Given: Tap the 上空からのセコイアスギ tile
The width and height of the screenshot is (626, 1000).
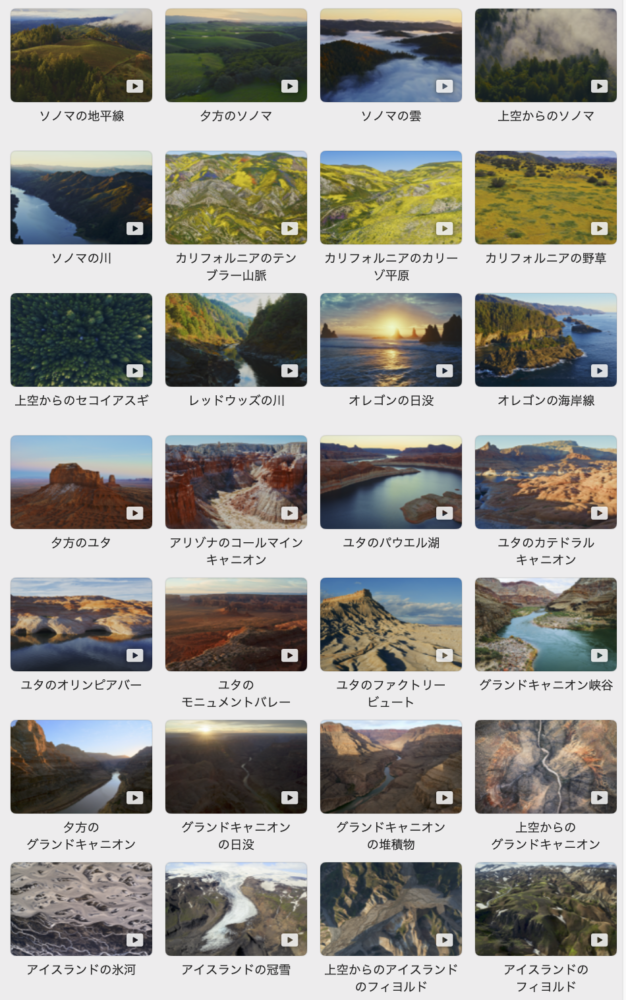Looking at the screenshot, I should tap(81, 339).
